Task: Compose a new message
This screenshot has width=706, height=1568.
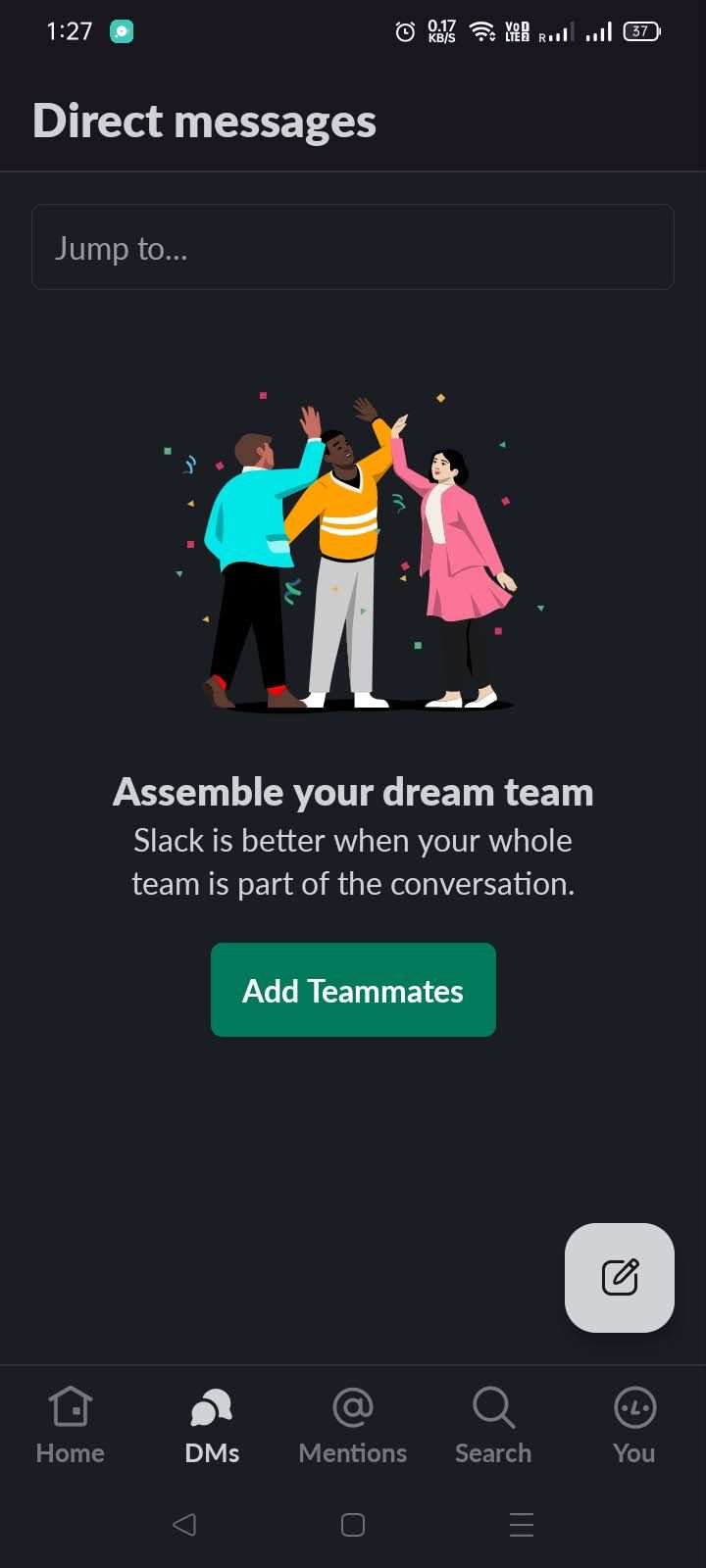Action: click(619, 1277)
